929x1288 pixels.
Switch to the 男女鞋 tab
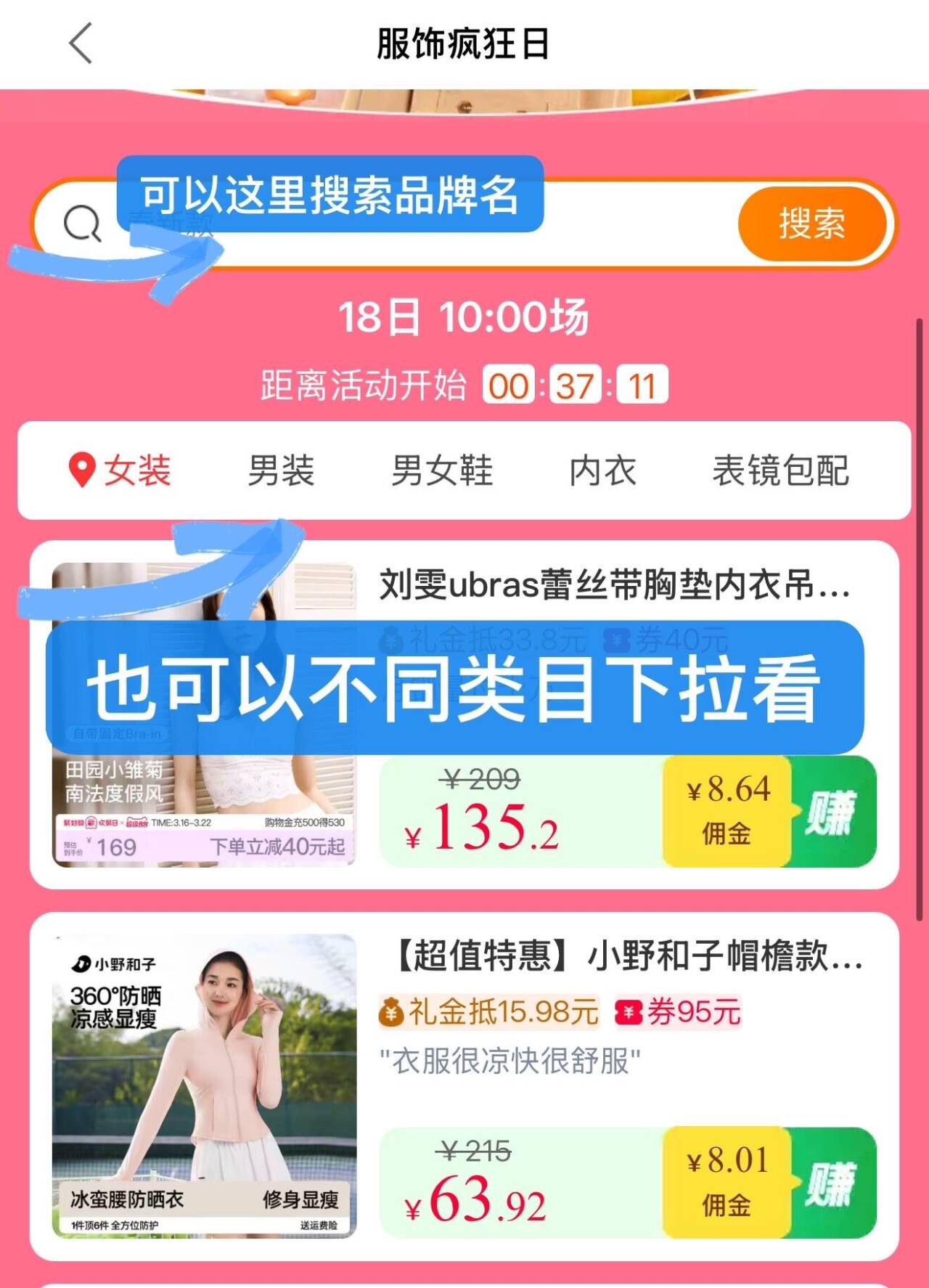tap(441, 470)
